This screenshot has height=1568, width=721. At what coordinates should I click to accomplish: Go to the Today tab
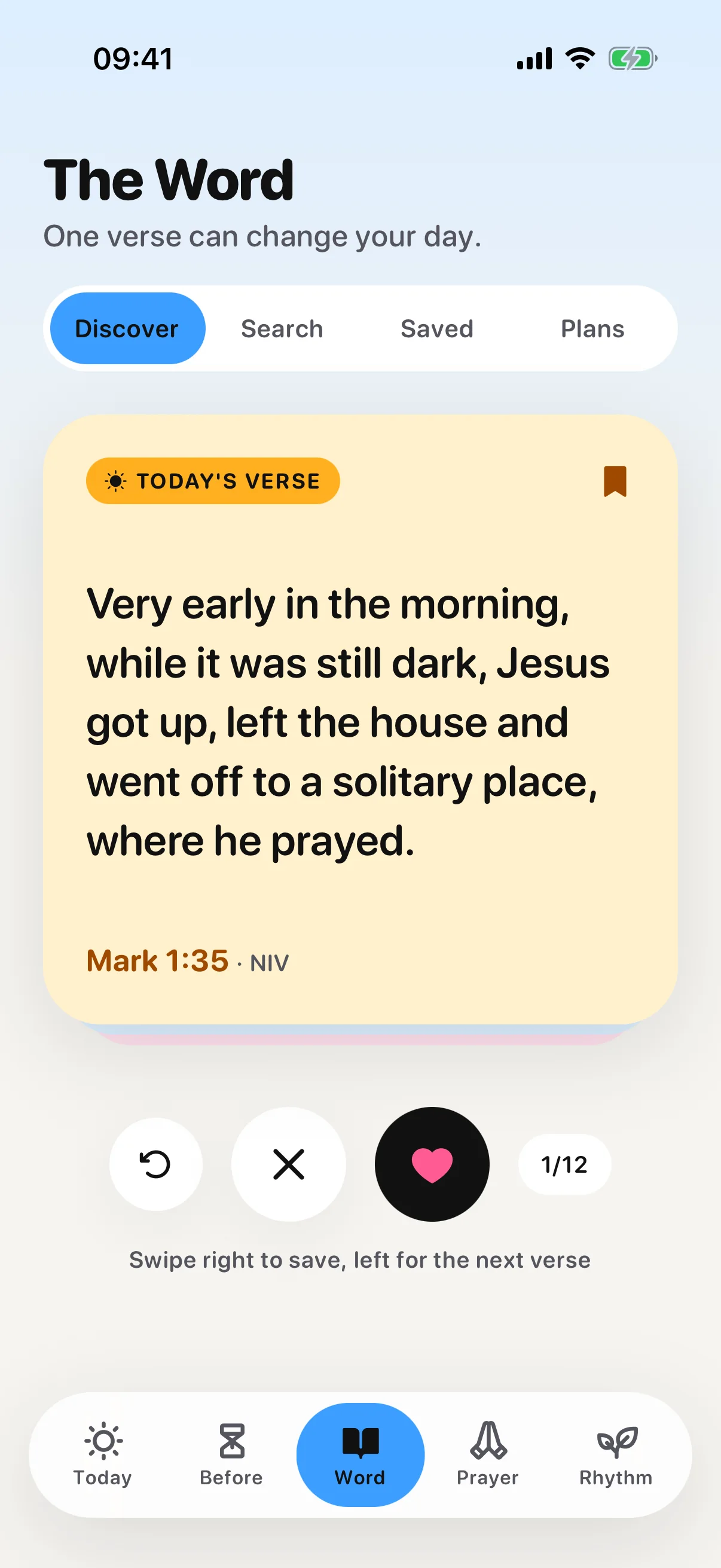tap(103, 1454)
